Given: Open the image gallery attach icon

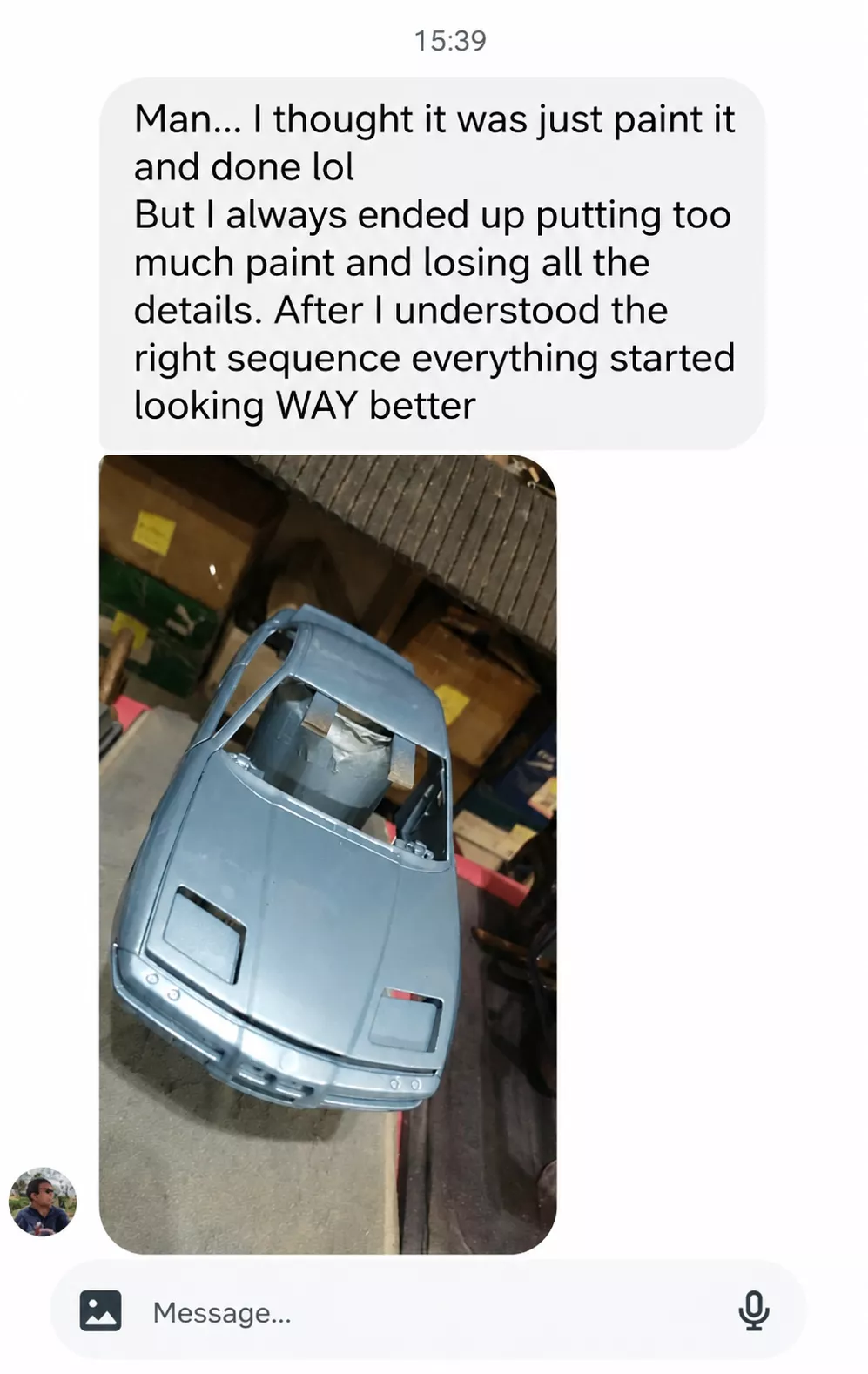Looking at the screenshot, I should coord(101,1310).
